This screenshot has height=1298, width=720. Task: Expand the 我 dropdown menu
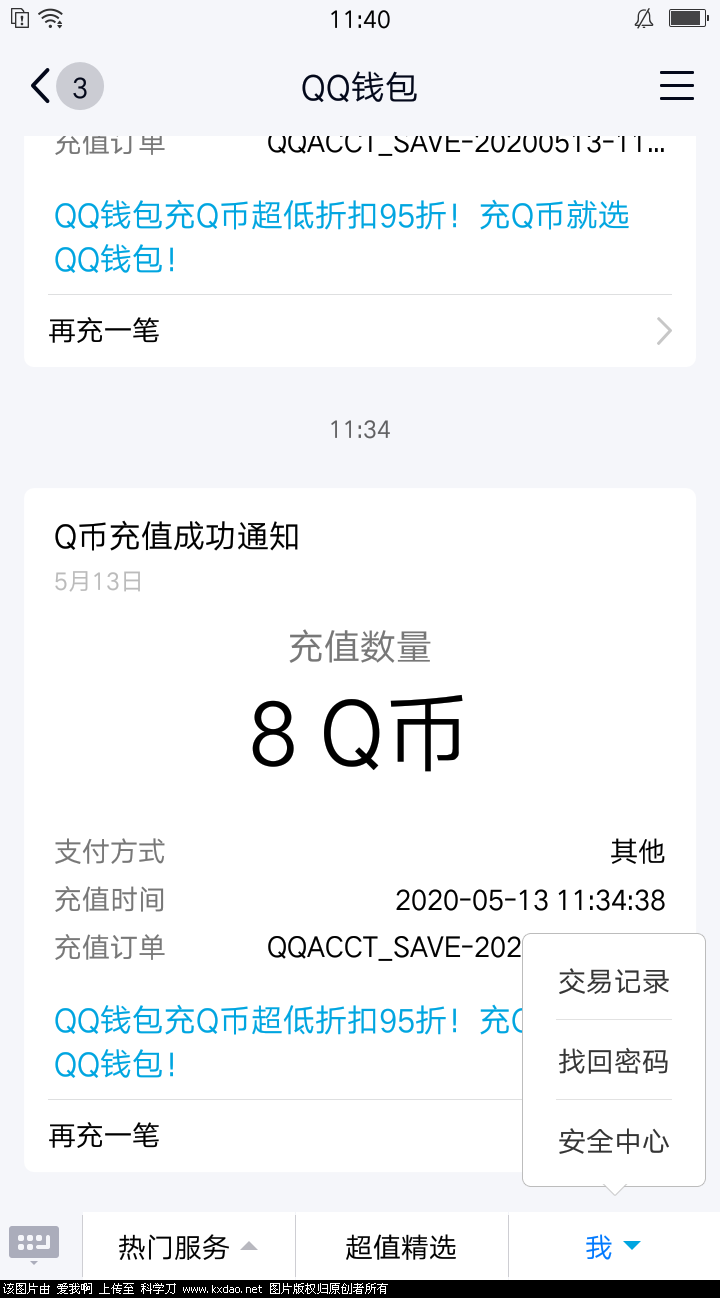(611, 1245)
